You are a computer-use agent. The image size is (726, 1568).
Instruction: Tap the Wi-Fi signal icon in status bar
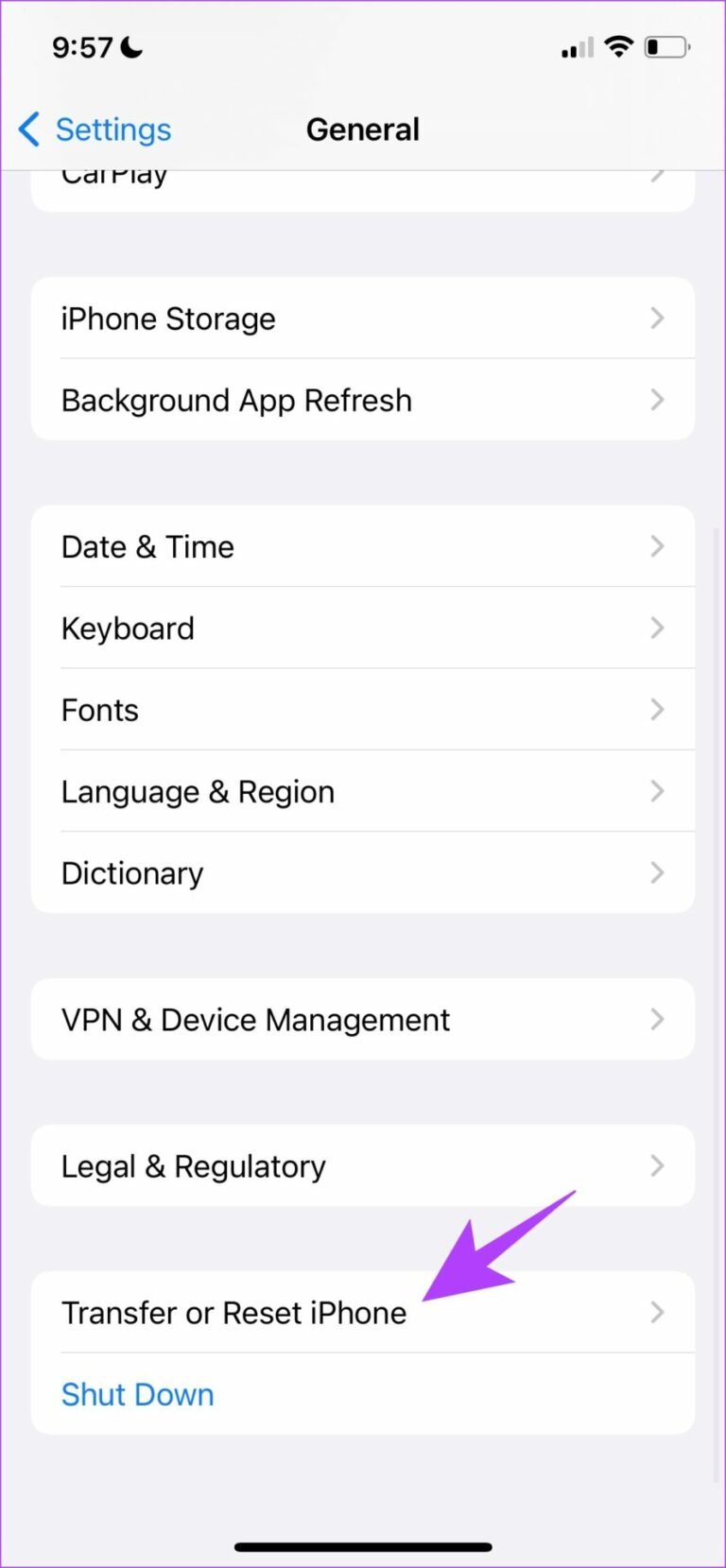pyautogui.click(x=619, y=45)
